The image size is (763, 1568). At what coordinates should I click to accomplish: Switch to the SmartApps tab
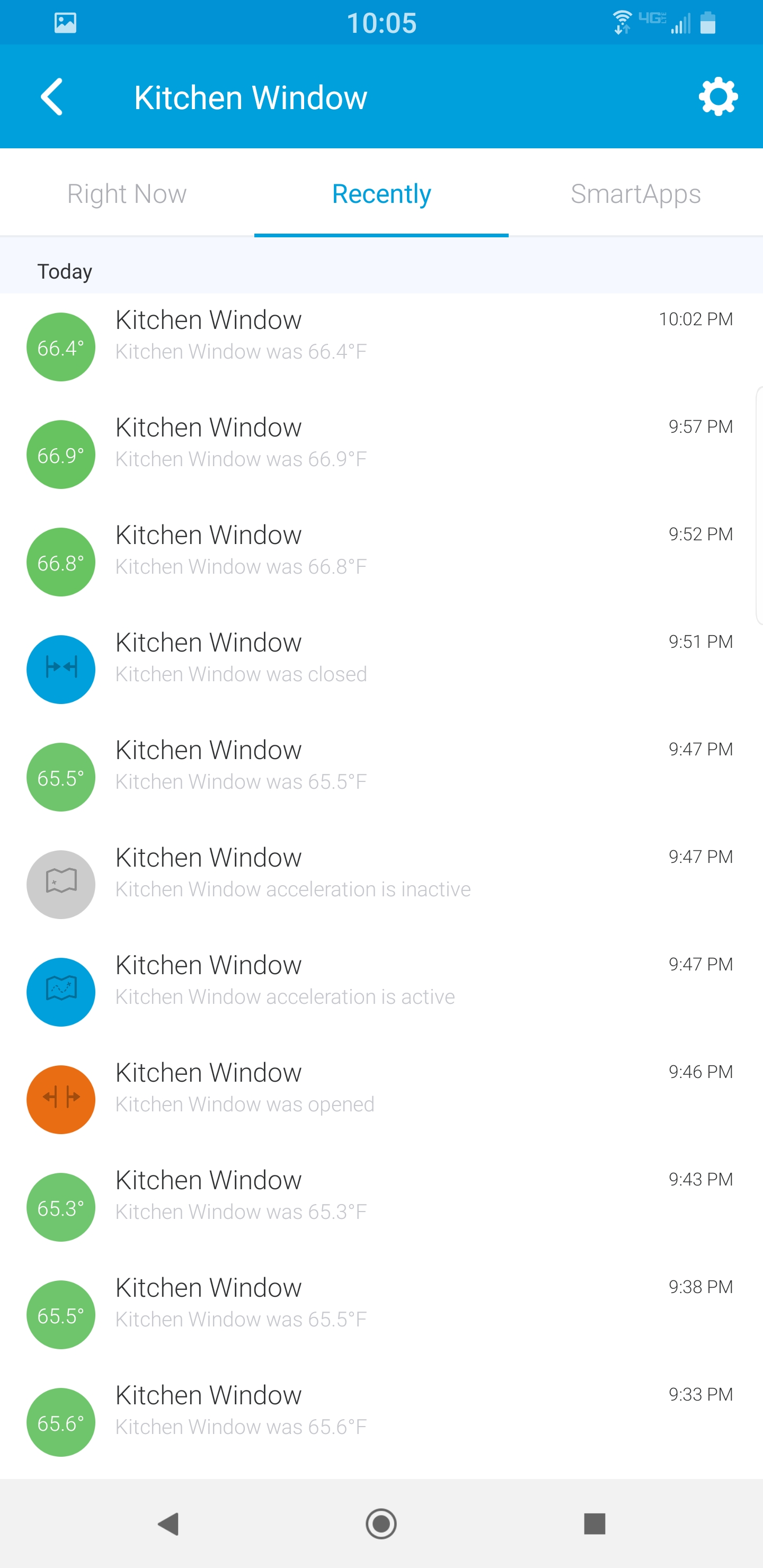point(636,193)
